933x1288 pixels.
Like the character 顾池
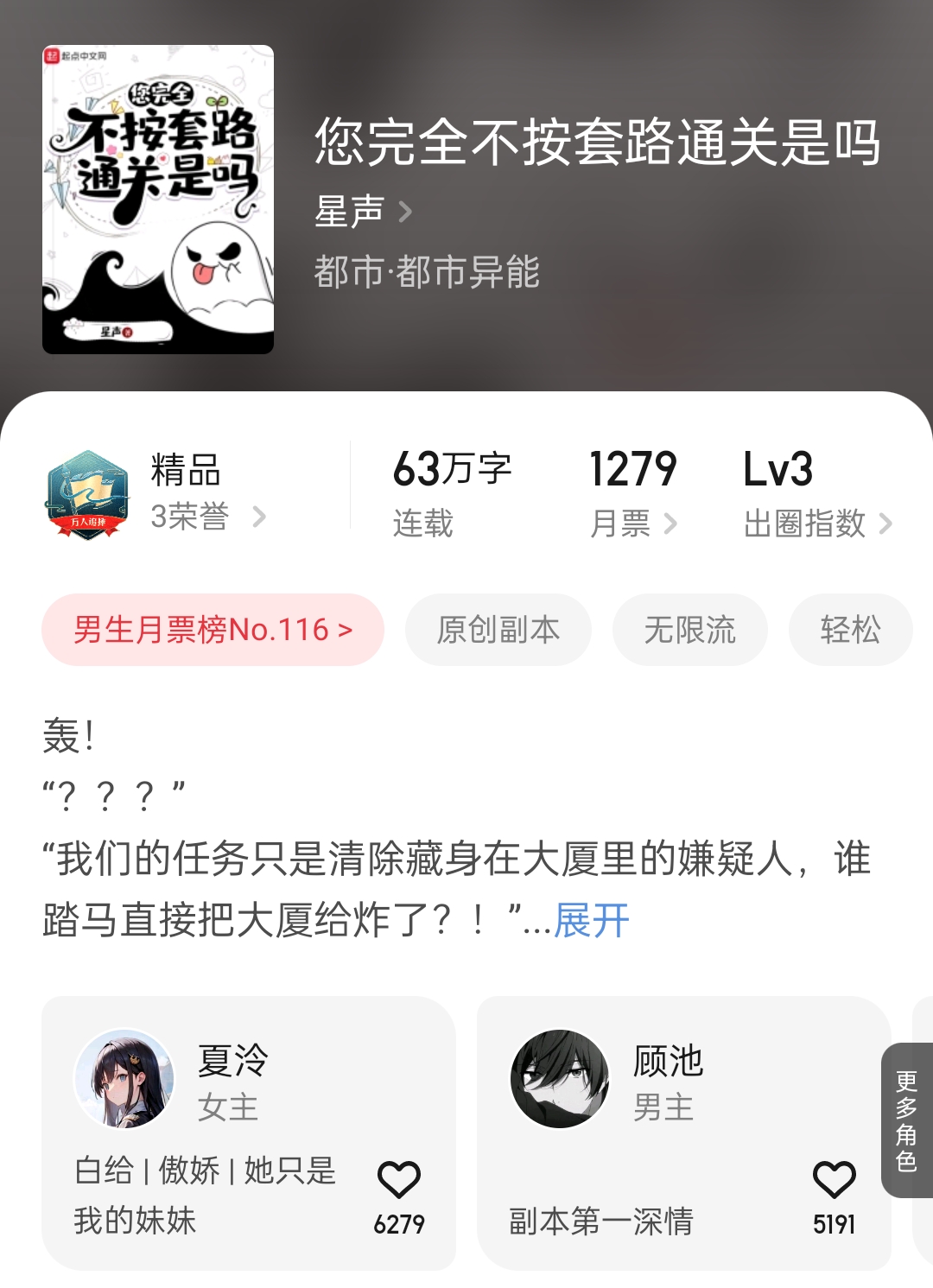tap(834, 1180)
